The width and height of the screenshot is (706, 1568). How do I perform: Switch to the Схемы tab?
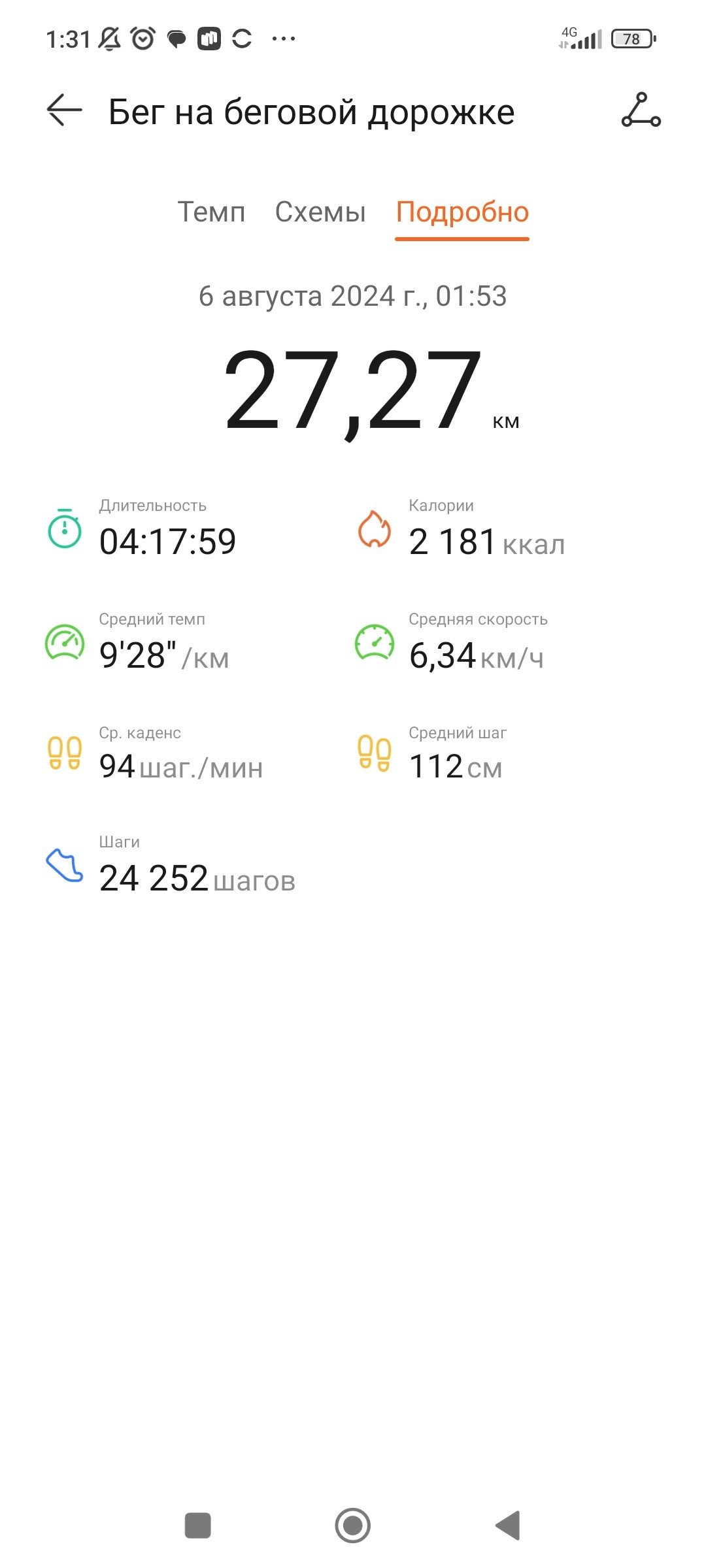coord(320,212)
